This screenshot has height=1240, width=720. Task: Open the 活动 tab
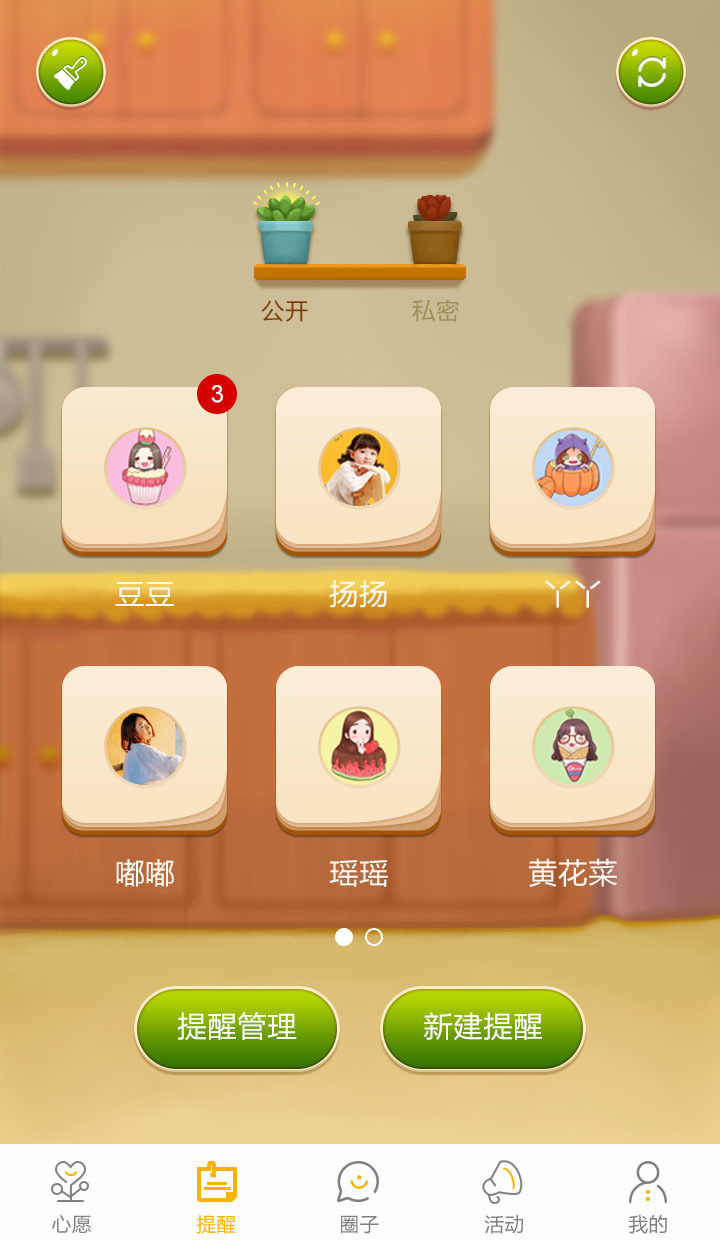[x=503, y=1196]
